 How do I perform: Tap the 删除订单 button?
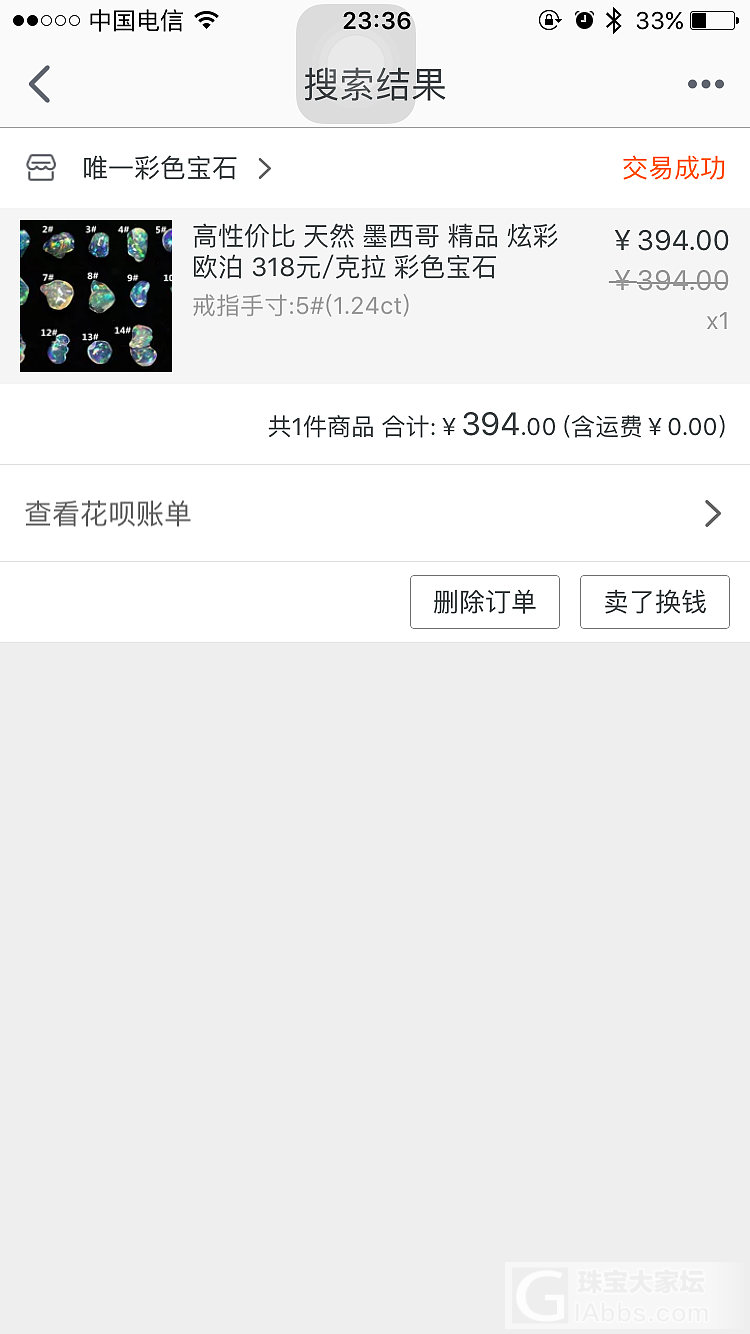pyautogui.click(x=484, y=602)
